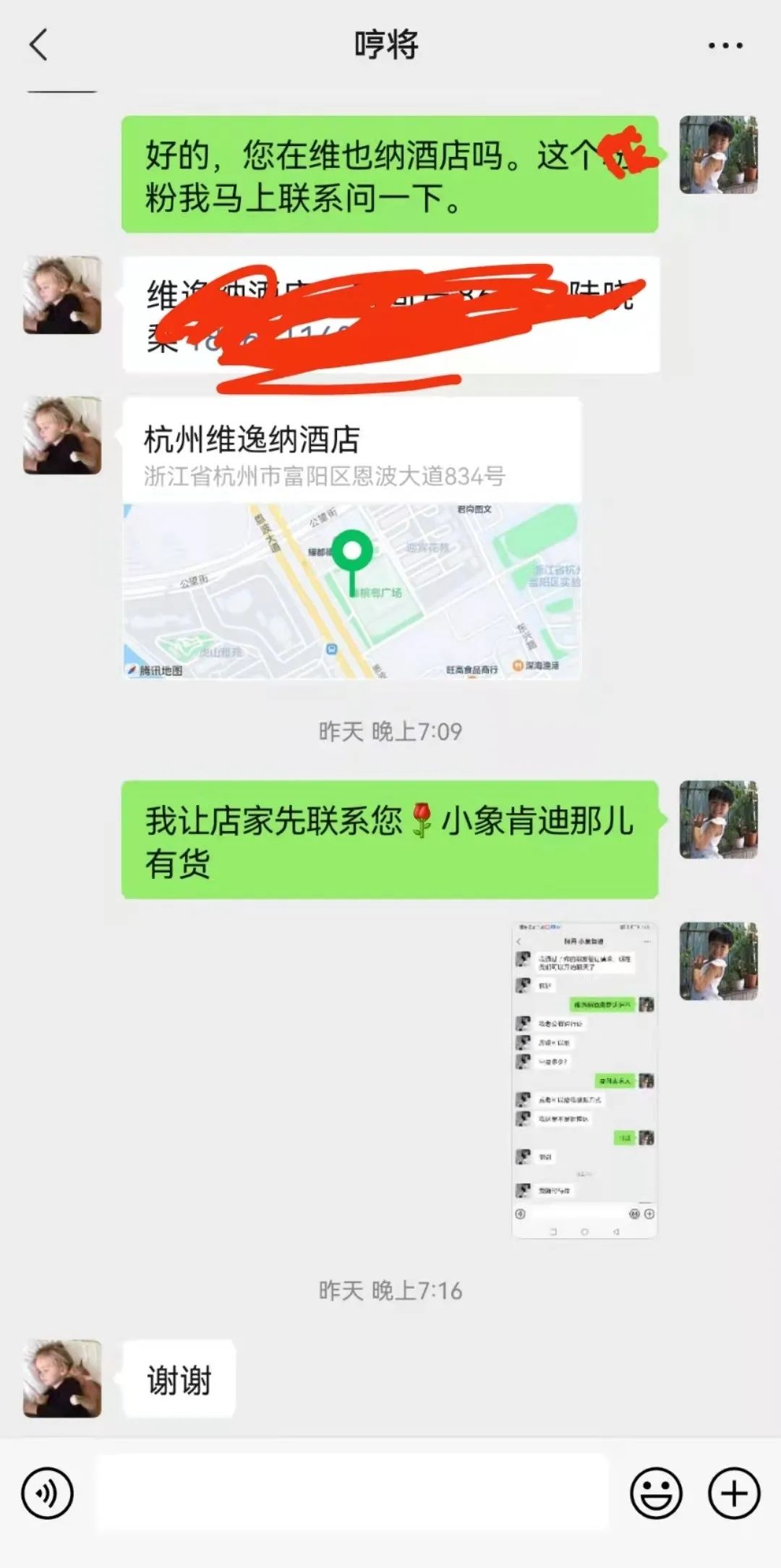Viewport: 781px width, 1568px height.
Task: Go back from the 哼将 chat
Action: point(39,45)
